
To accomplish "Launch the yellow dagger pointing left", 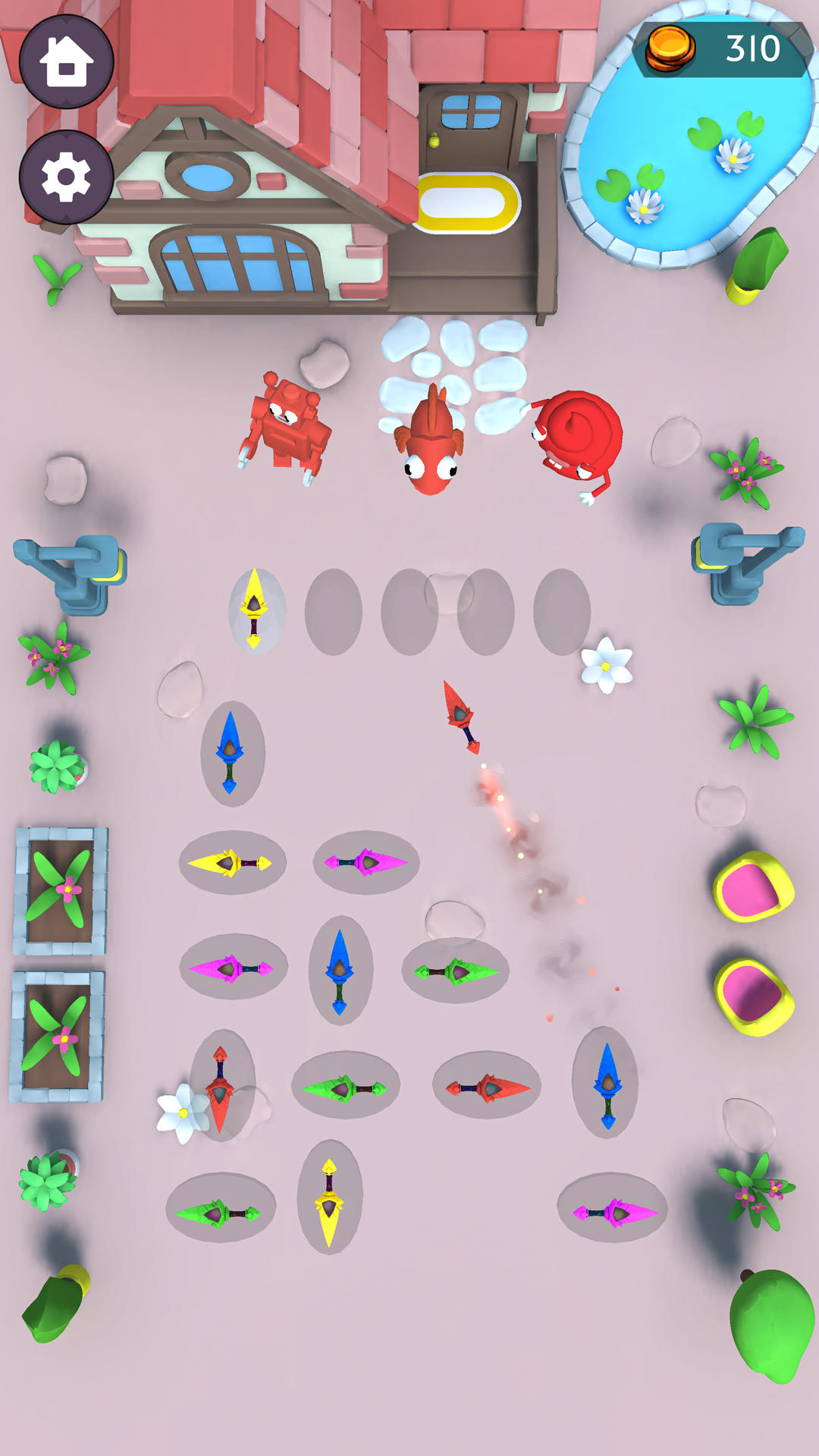I will (232, 862).
